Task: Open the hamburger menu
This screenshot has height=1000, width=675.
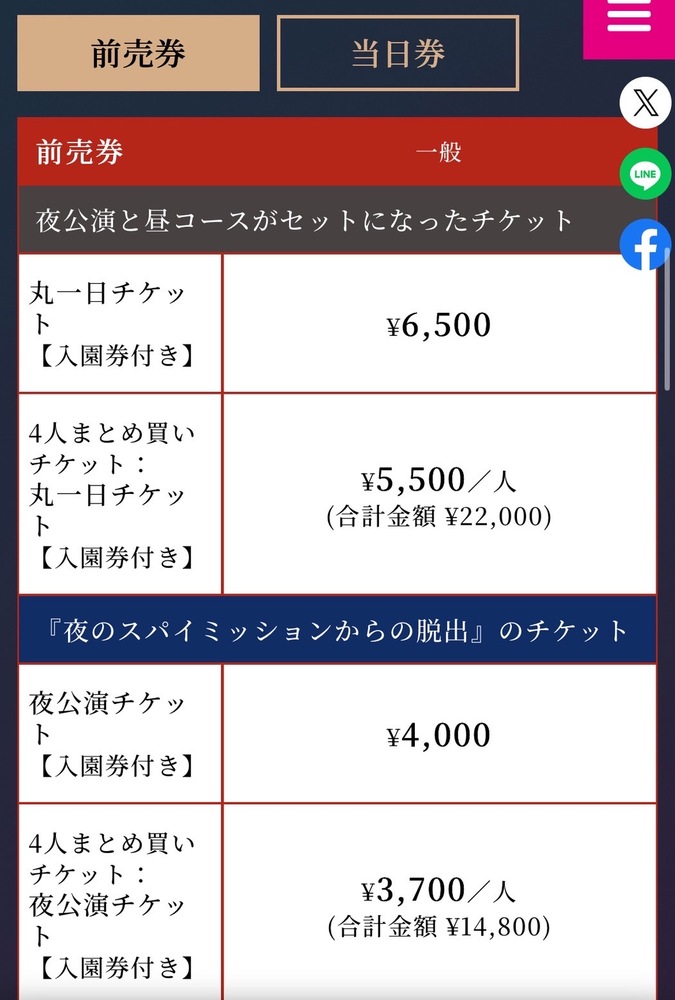Action: tap(629, 20)
